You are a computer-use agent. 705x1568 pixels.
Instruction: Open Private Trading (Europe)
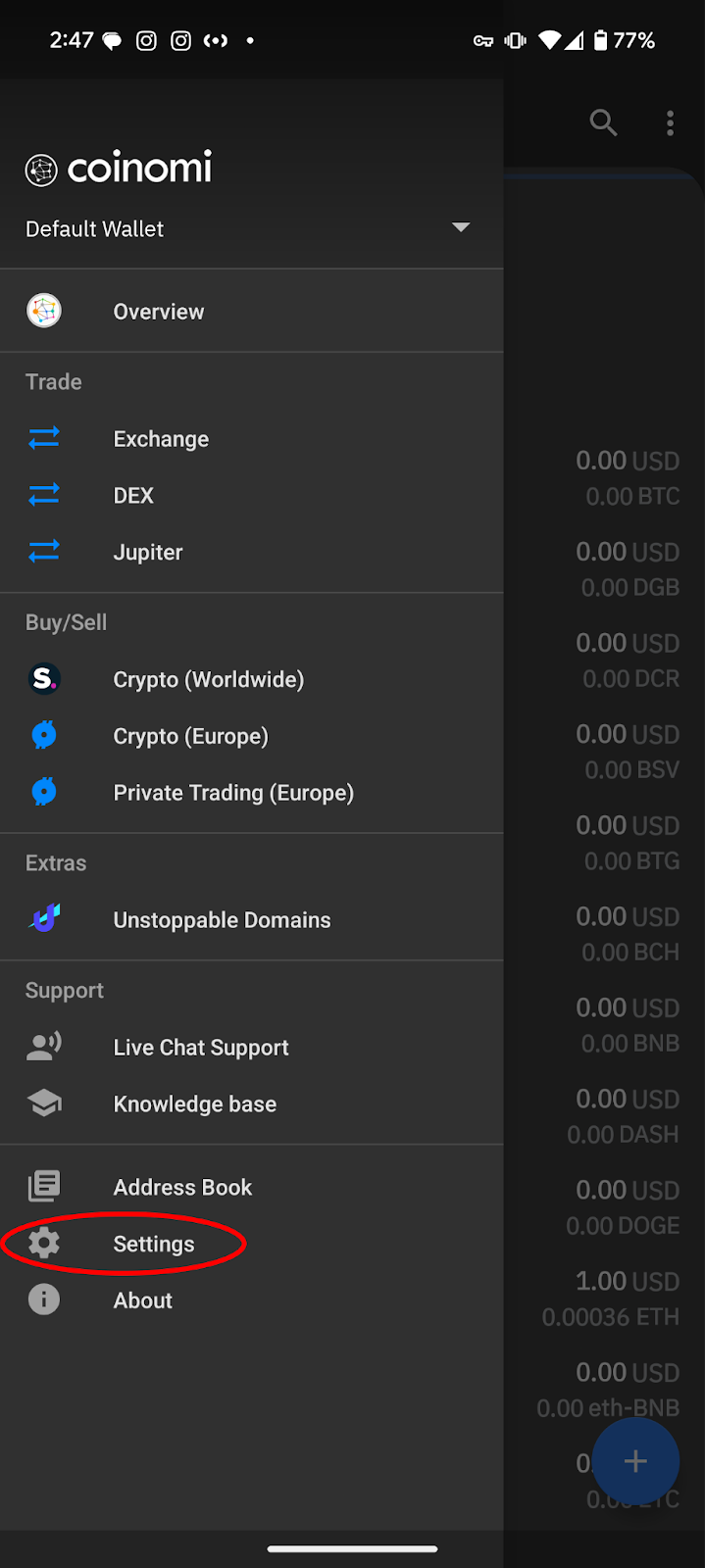click(252, 793)
